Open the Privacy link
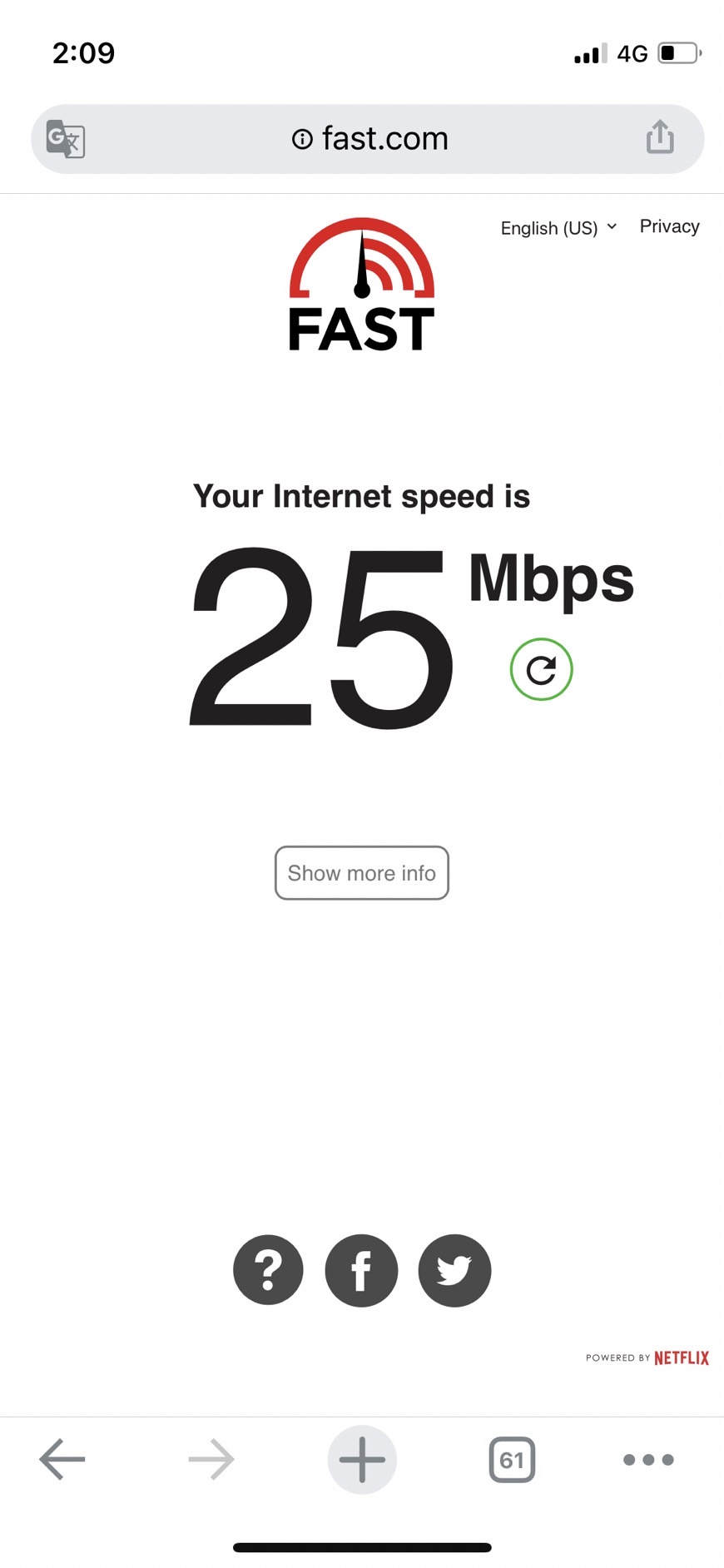The image size is (724, 1568). coord(669,226)
